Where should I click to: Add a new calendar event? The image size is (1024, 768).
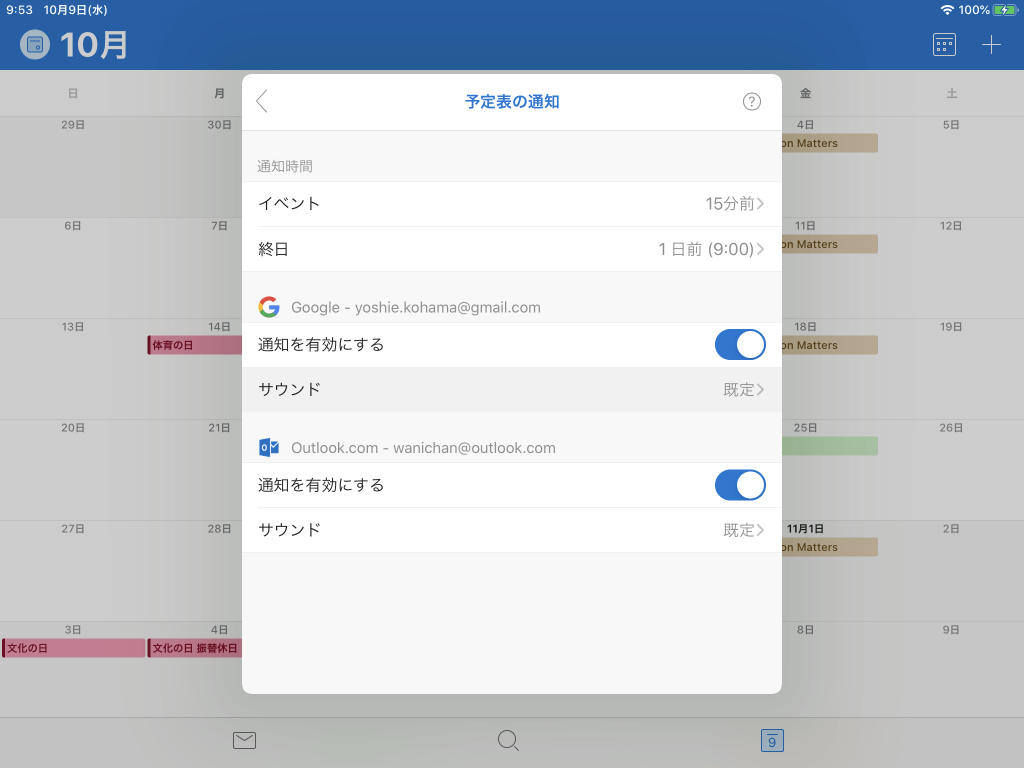point(991,45)
